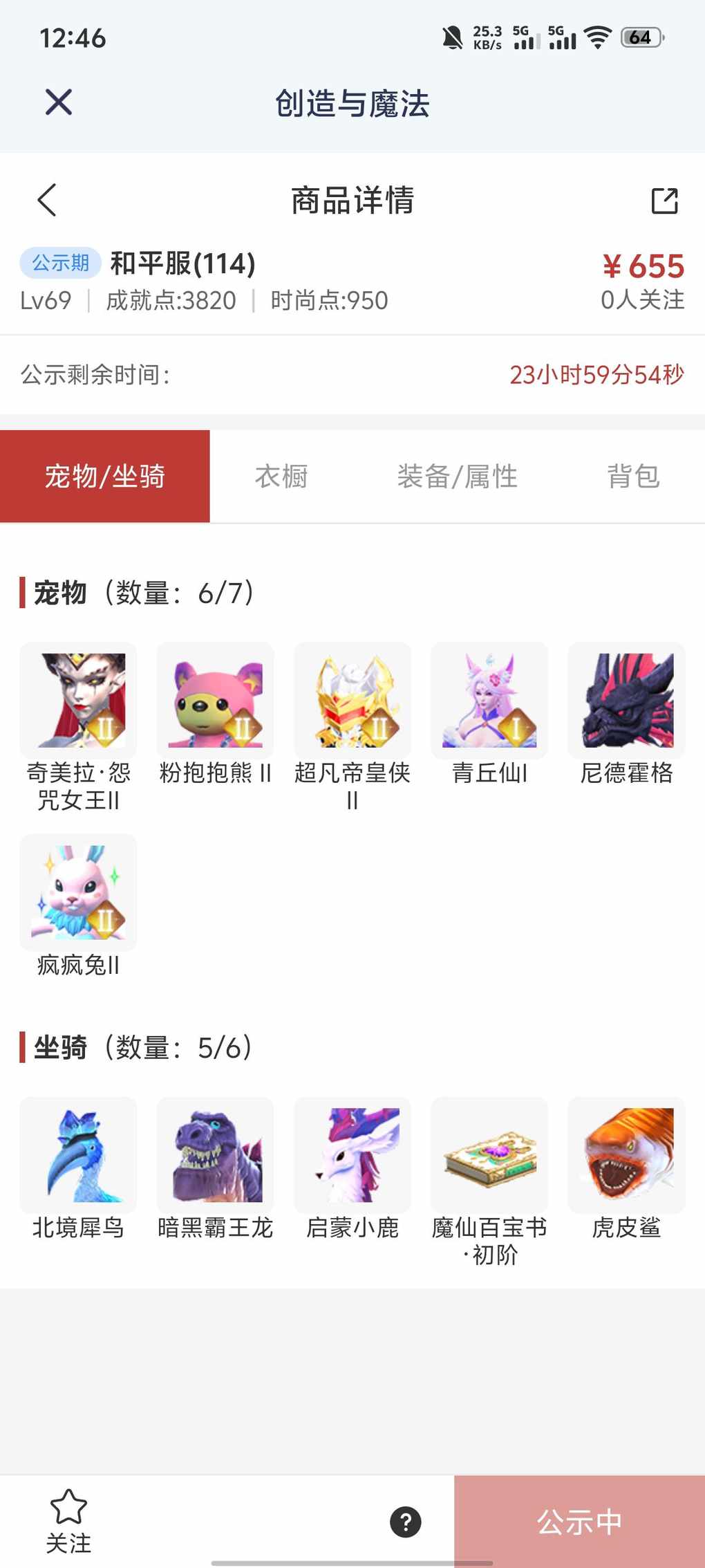The width and height of the screenshot is (705, 1568).
Task: Open the 粉抱抱熊 II pet tile
Action: pos(215,701)
